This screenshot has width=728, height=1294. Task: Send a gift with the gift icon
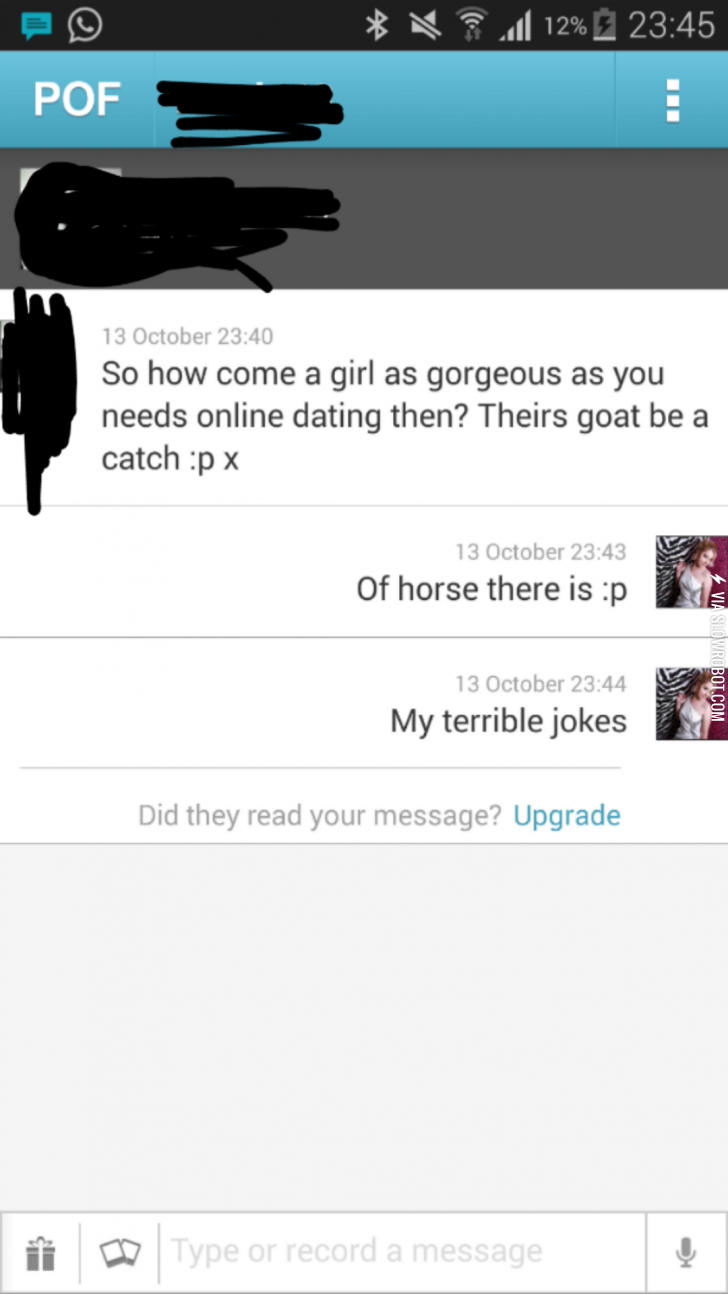point(40,1252)
